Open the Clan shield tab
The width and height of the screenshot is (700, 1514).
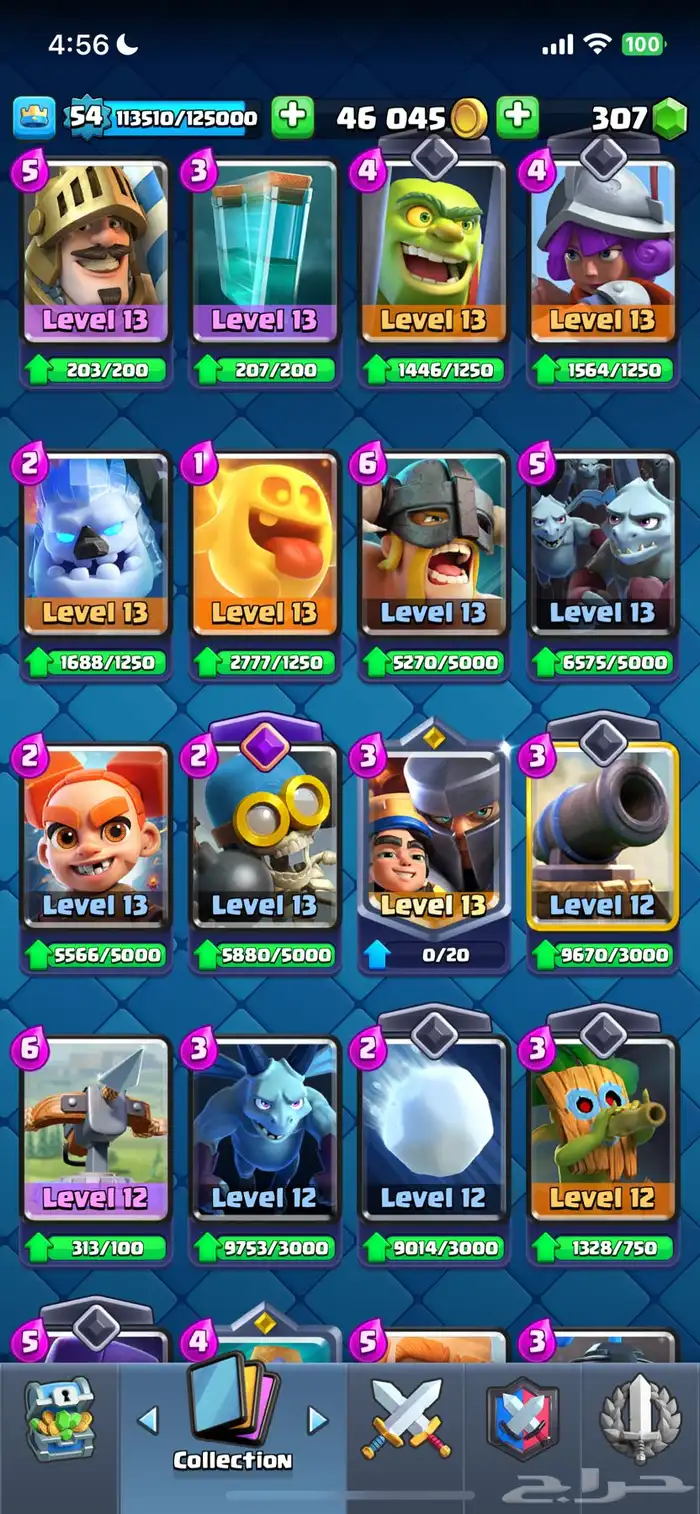click(x=522, y=1420)
